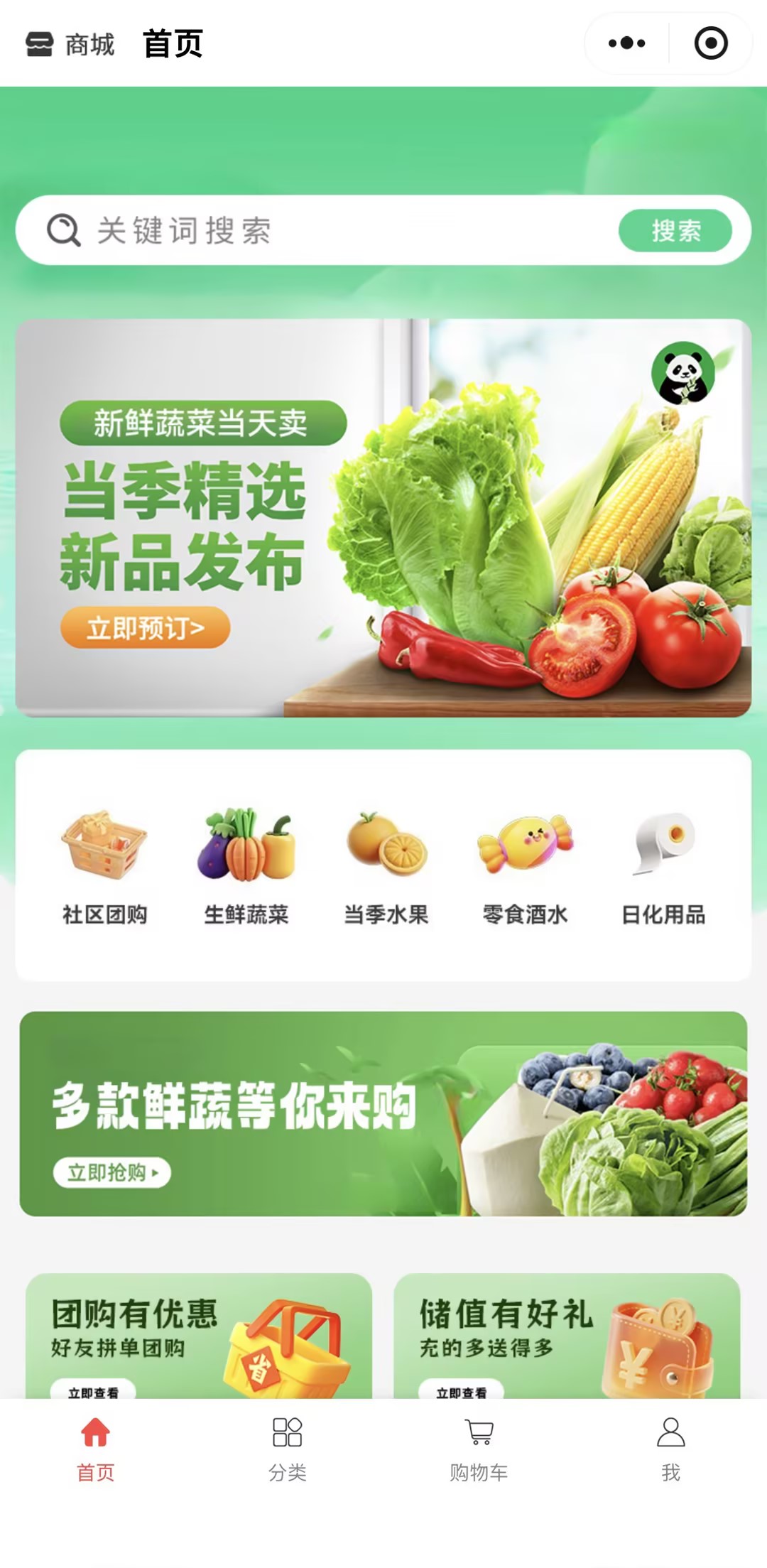Tap the green 搜索 button
Screen dimensions: 767x1568
click(x=675, y=230)
